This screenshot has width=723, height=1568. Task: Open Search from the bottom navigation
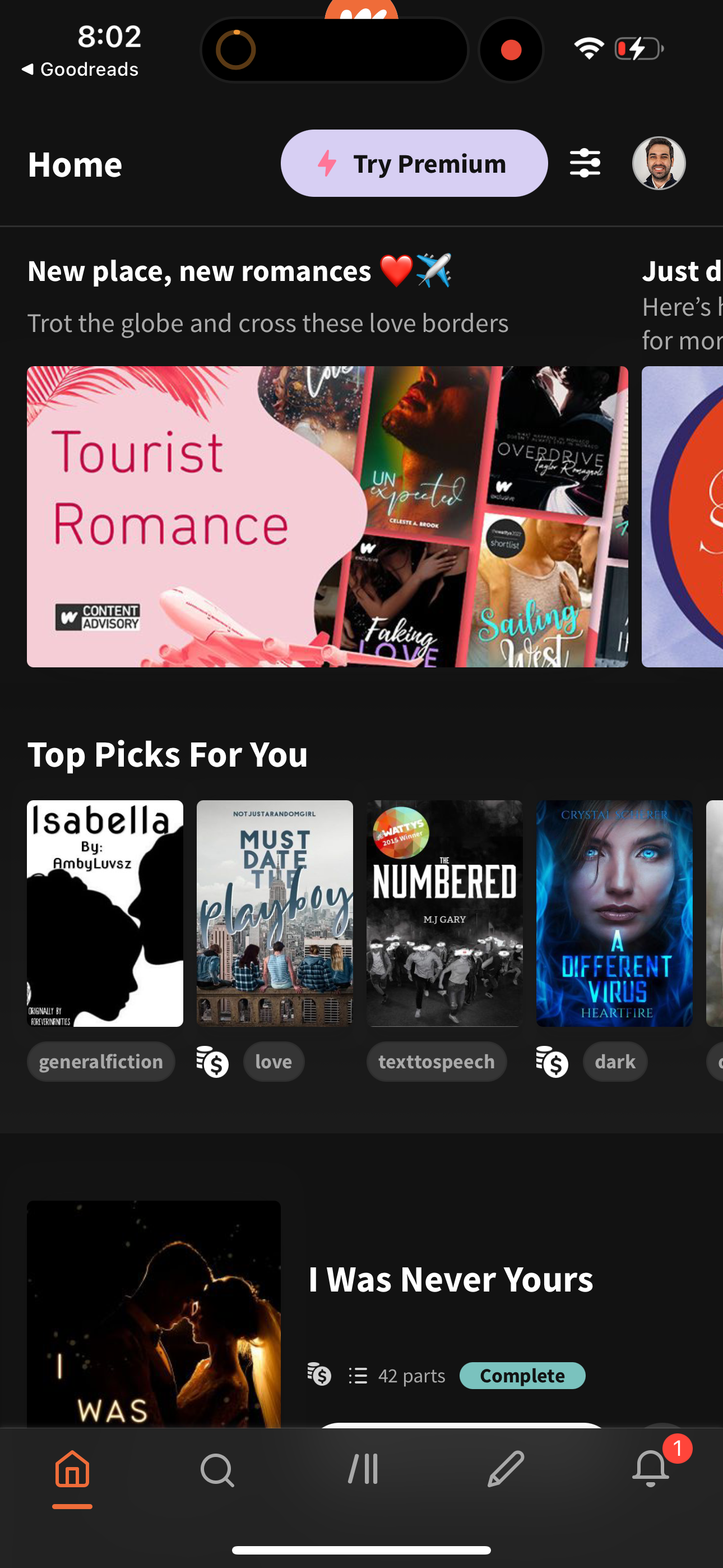click(217, 1467)
